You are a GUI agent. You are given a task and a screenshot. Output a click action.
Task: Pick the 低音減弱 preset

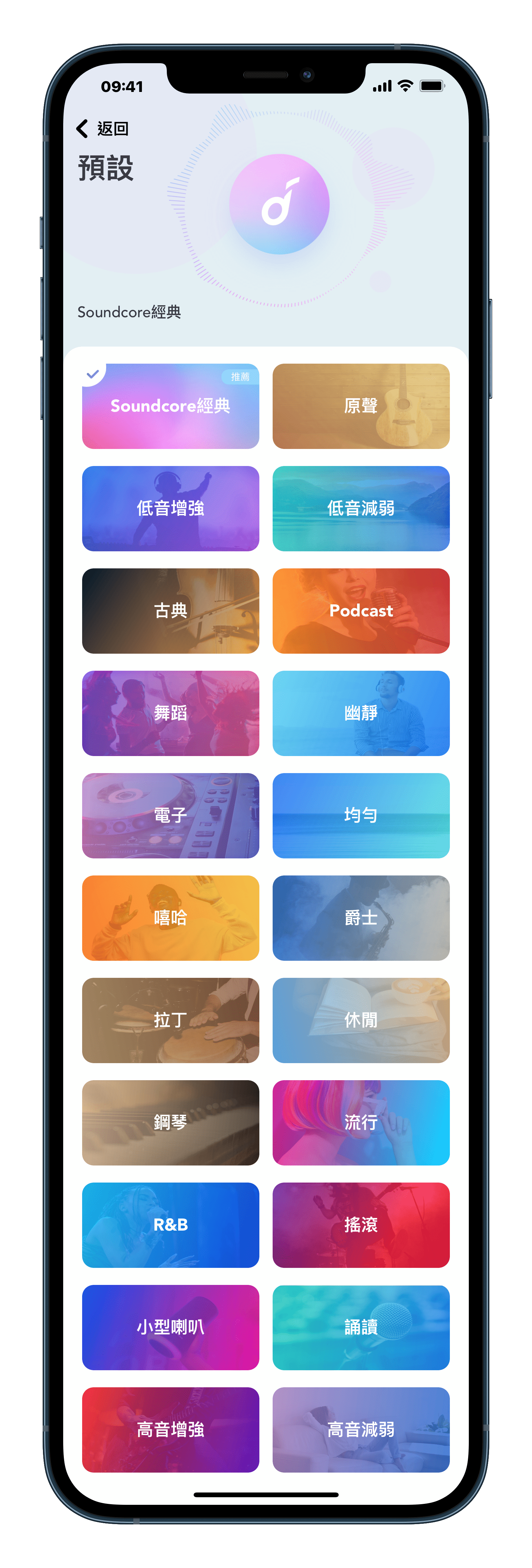click(x=361, y=508)
